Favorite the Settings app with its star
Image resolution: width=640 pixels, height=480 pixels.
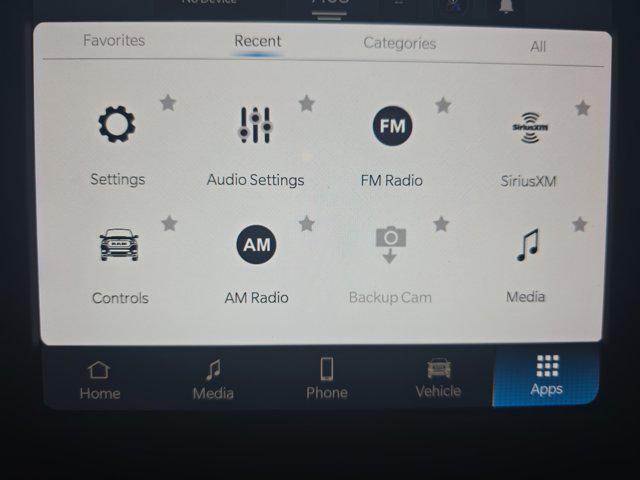(x=168, y=103)
